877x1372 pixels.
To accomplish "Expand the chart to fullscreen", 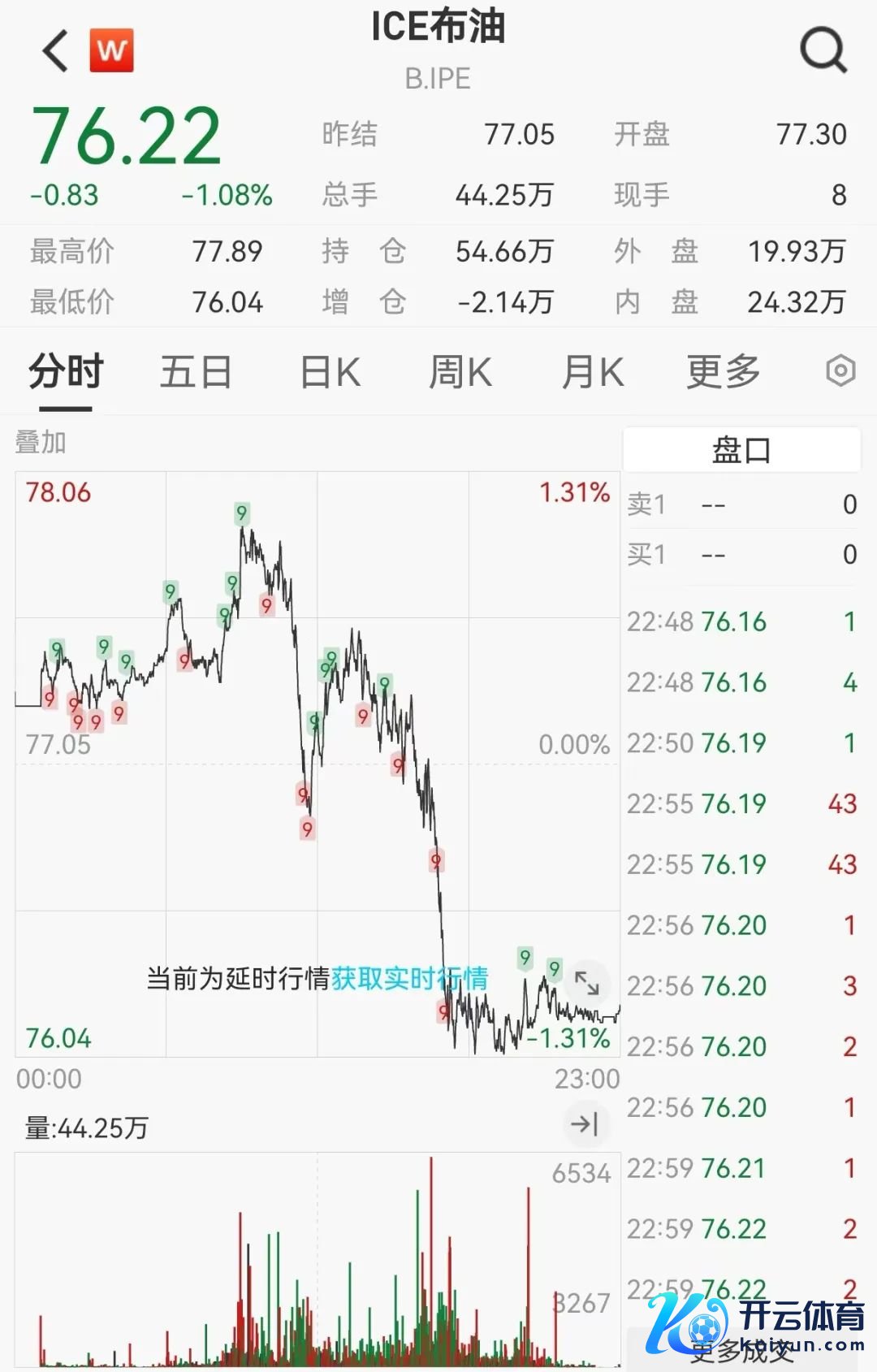I will (586, 983).
